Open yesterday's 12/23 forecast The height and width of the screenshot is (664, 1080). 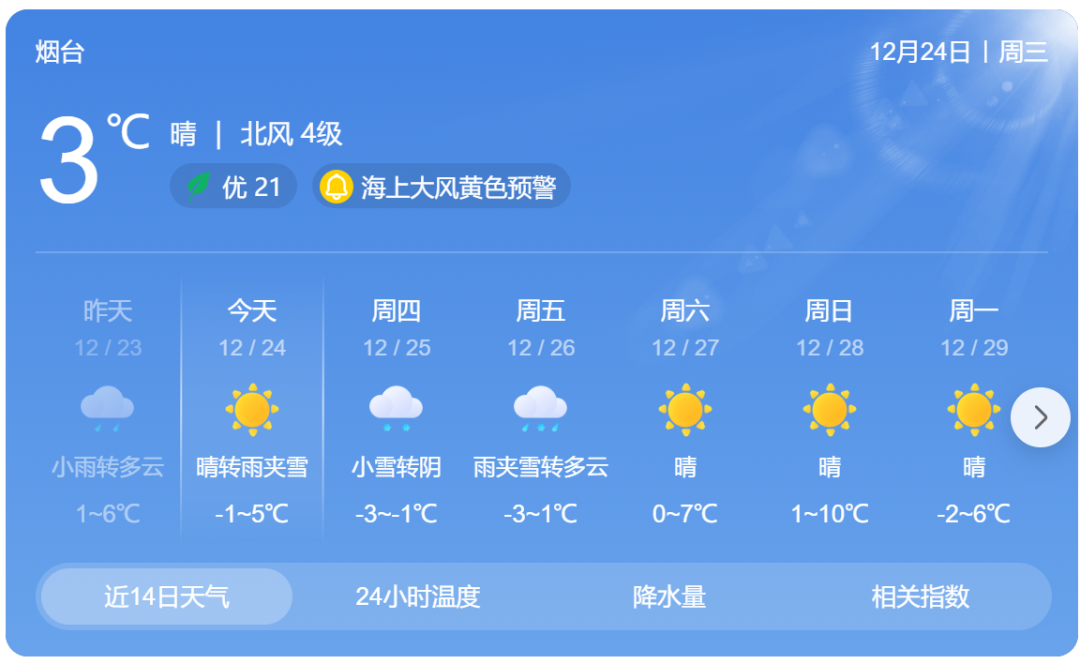108,410
